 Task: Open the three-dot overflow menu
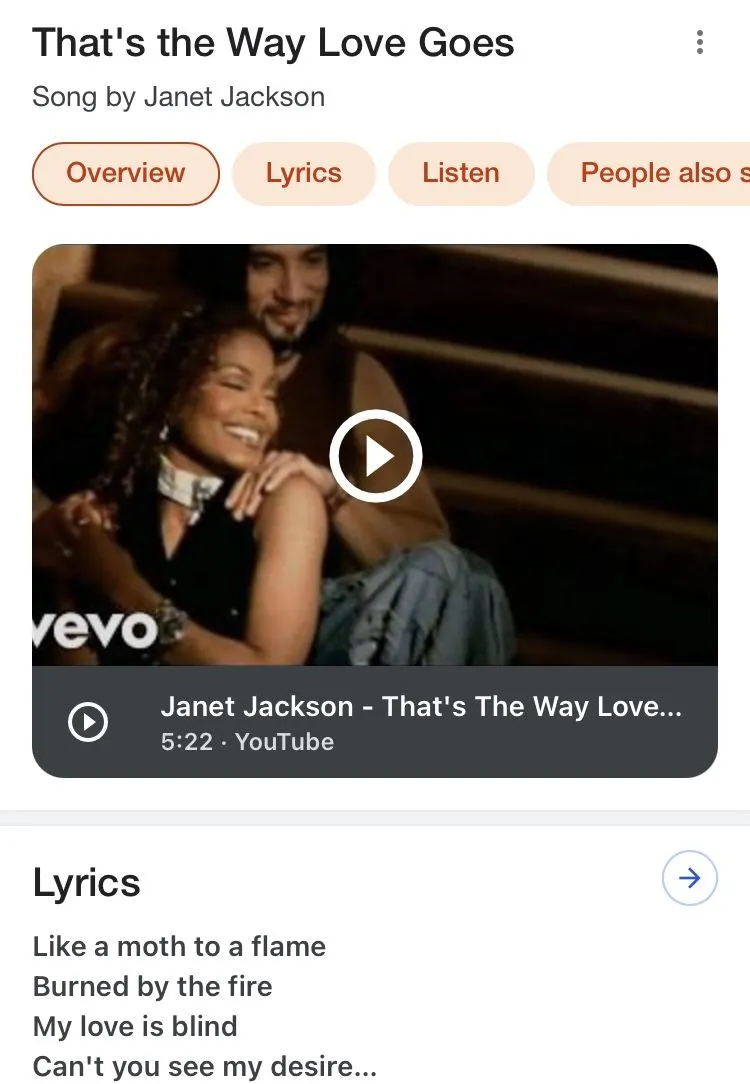point(700,42)
